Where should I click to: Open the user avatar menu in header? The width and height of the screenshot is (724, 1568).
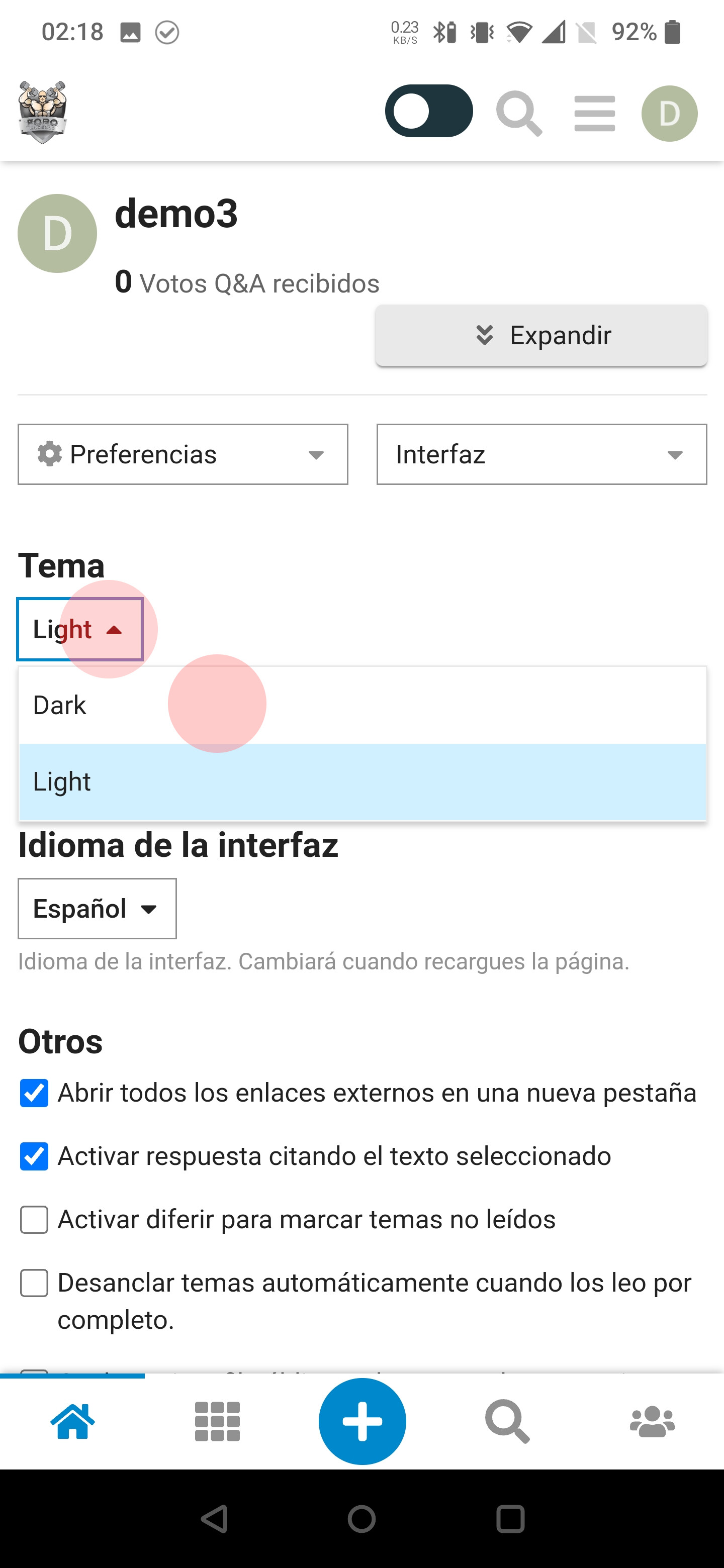pyautogui.click(x=669, y=114)
